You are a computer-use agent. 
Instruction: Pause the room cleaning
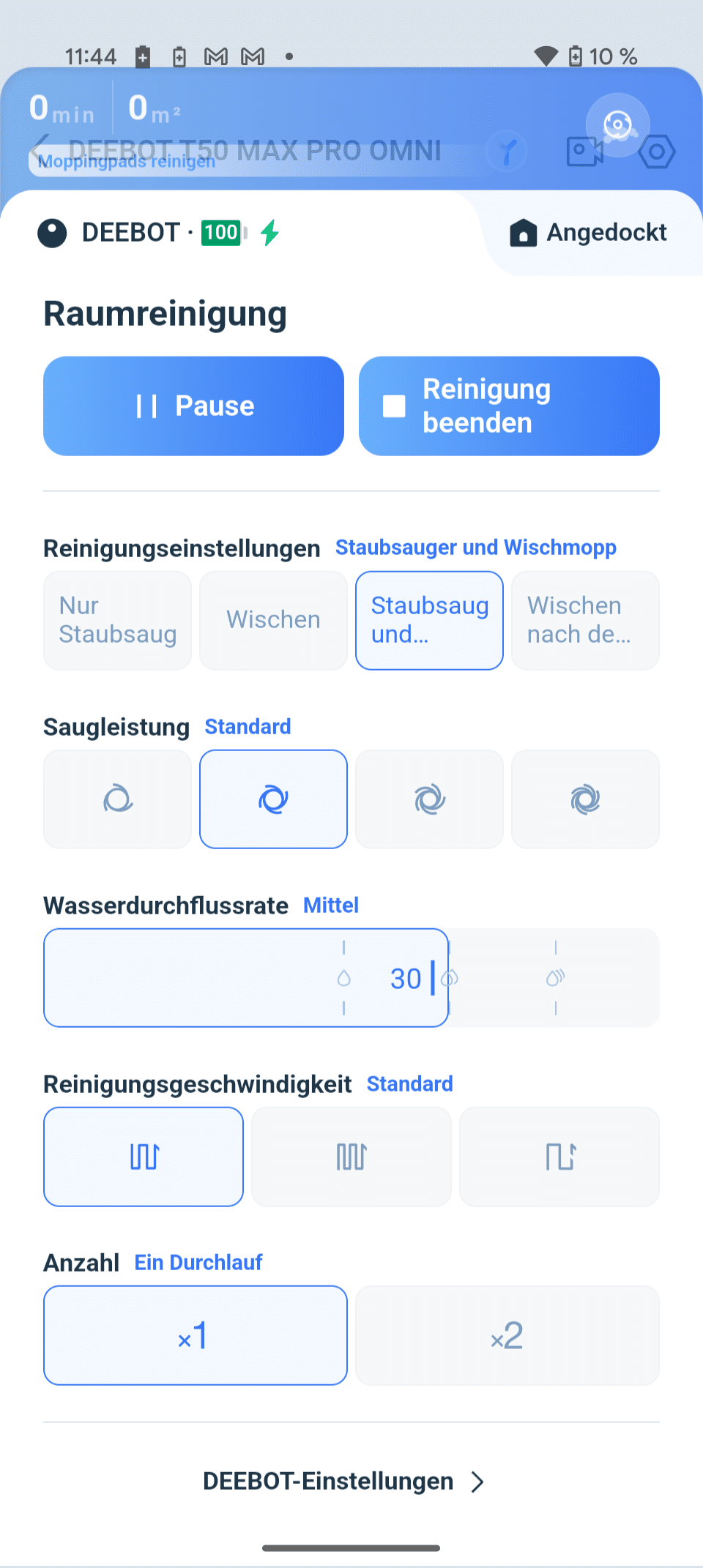(x=193, y=406)
